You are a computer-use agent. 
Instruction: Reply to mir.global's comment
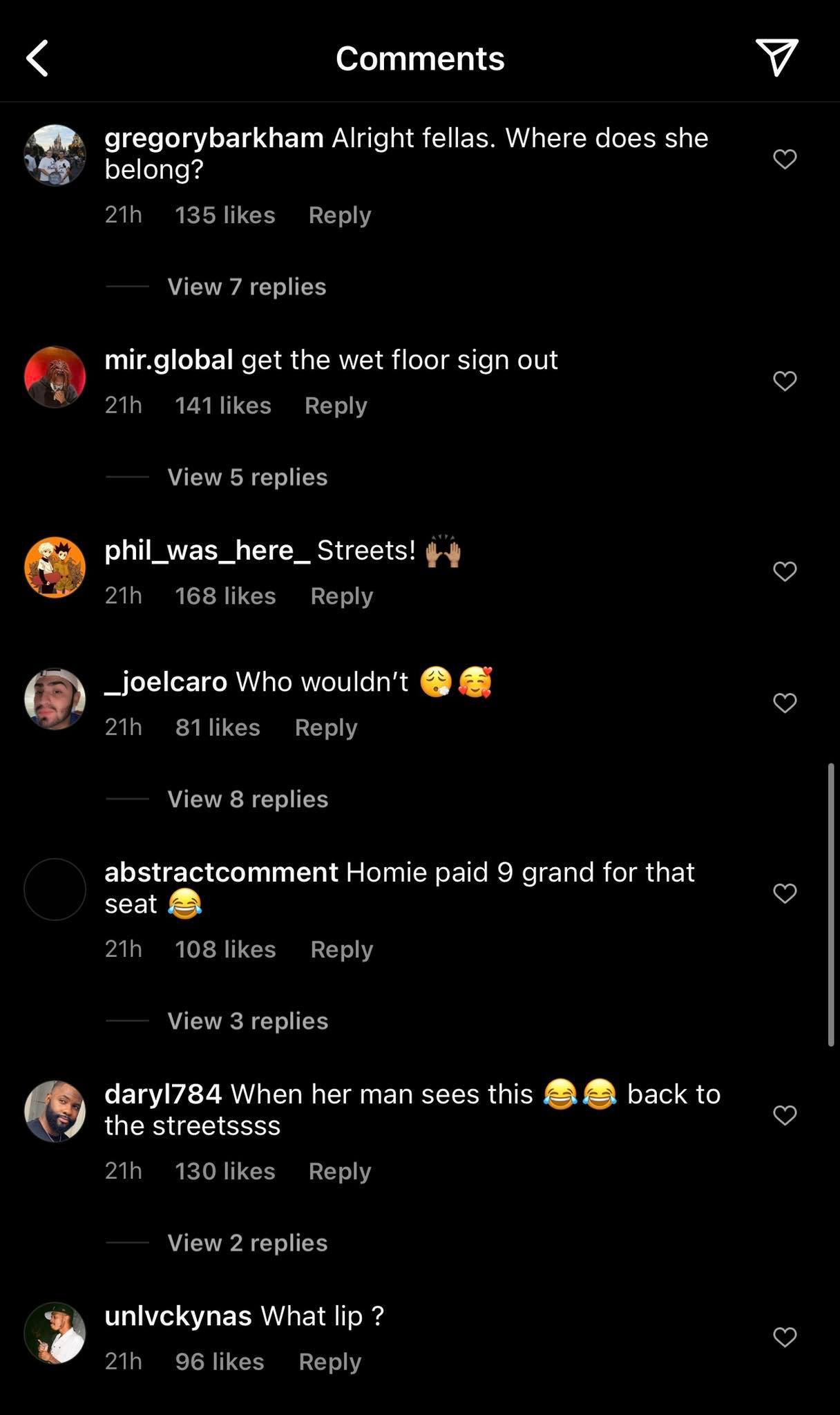pyautogui.click(x=336, y=406)
